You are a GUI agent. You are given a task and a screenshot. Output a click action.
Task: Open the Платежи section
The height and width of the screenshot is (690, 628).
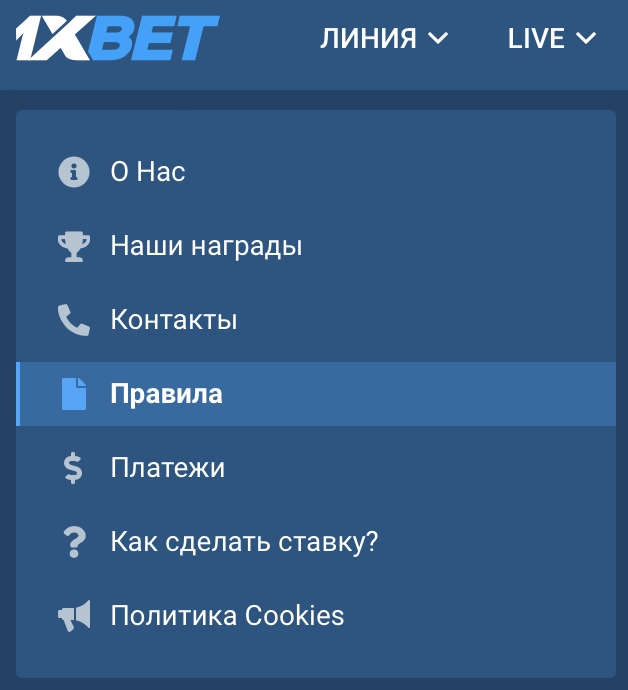coord(167,468)
